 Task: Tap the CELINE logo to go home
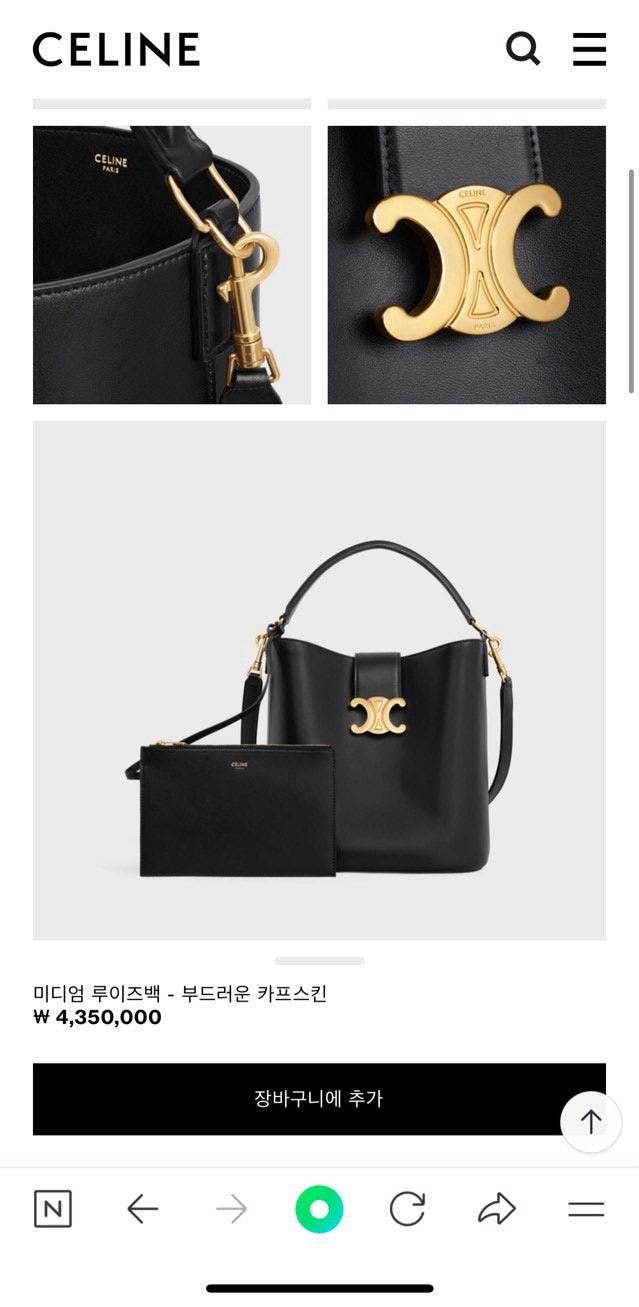tap(116, 49)
